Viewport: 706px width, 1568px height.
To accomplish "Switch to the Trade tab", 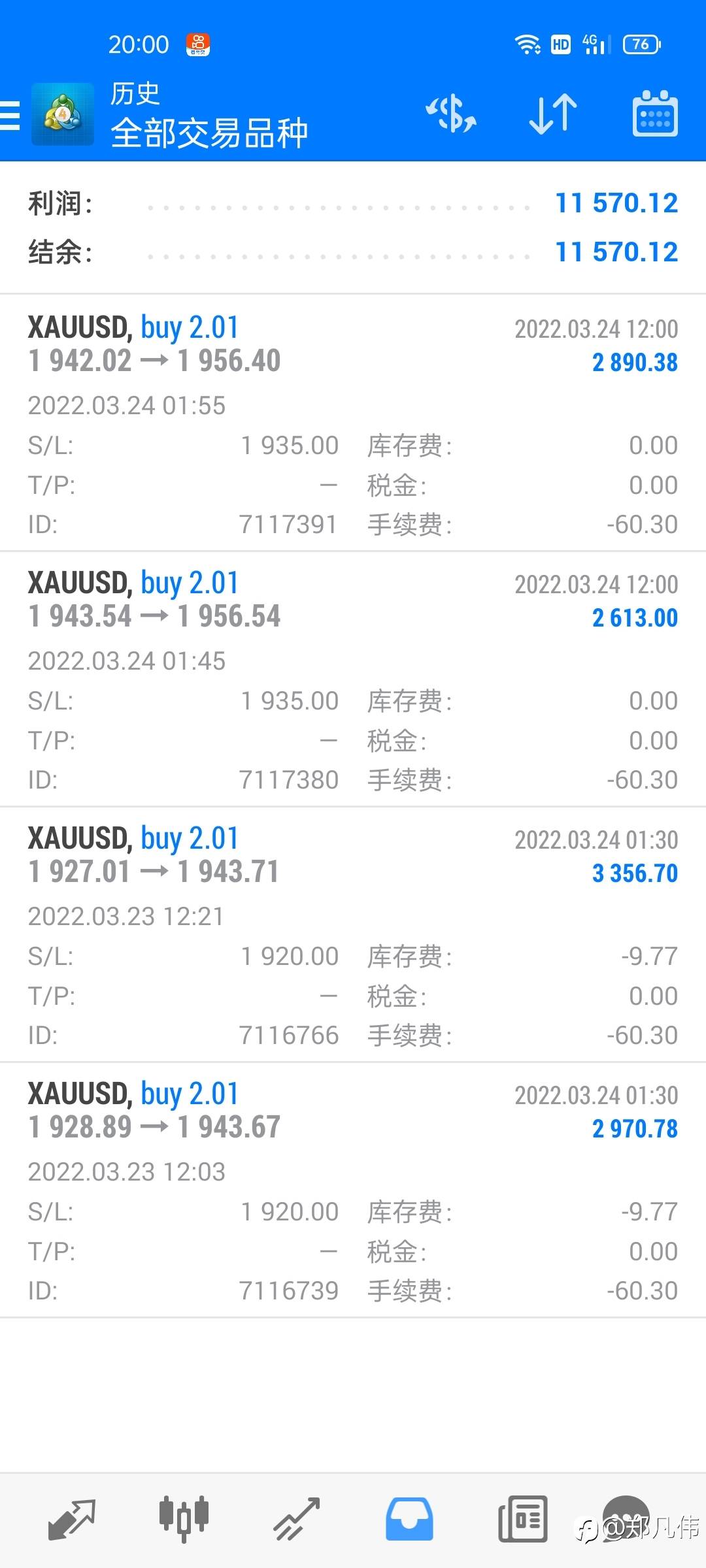I will 296,1518.
